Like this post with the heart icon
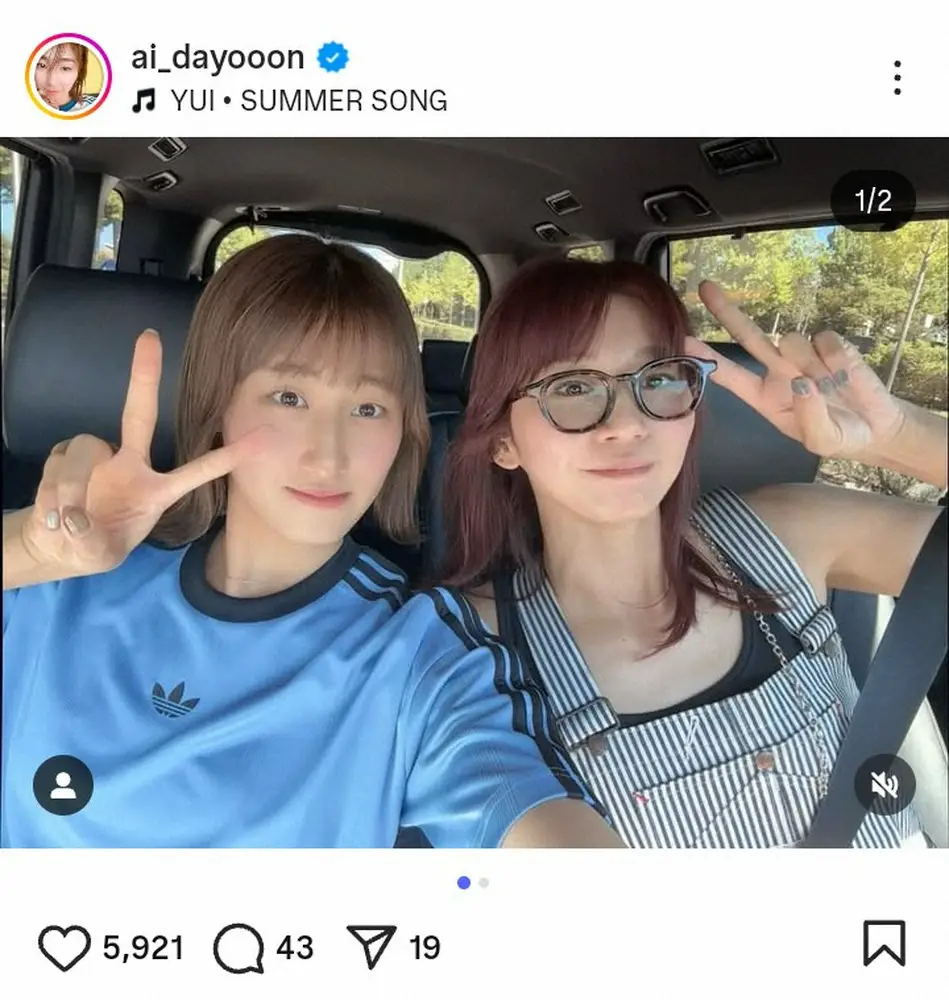 pos(65,946)
